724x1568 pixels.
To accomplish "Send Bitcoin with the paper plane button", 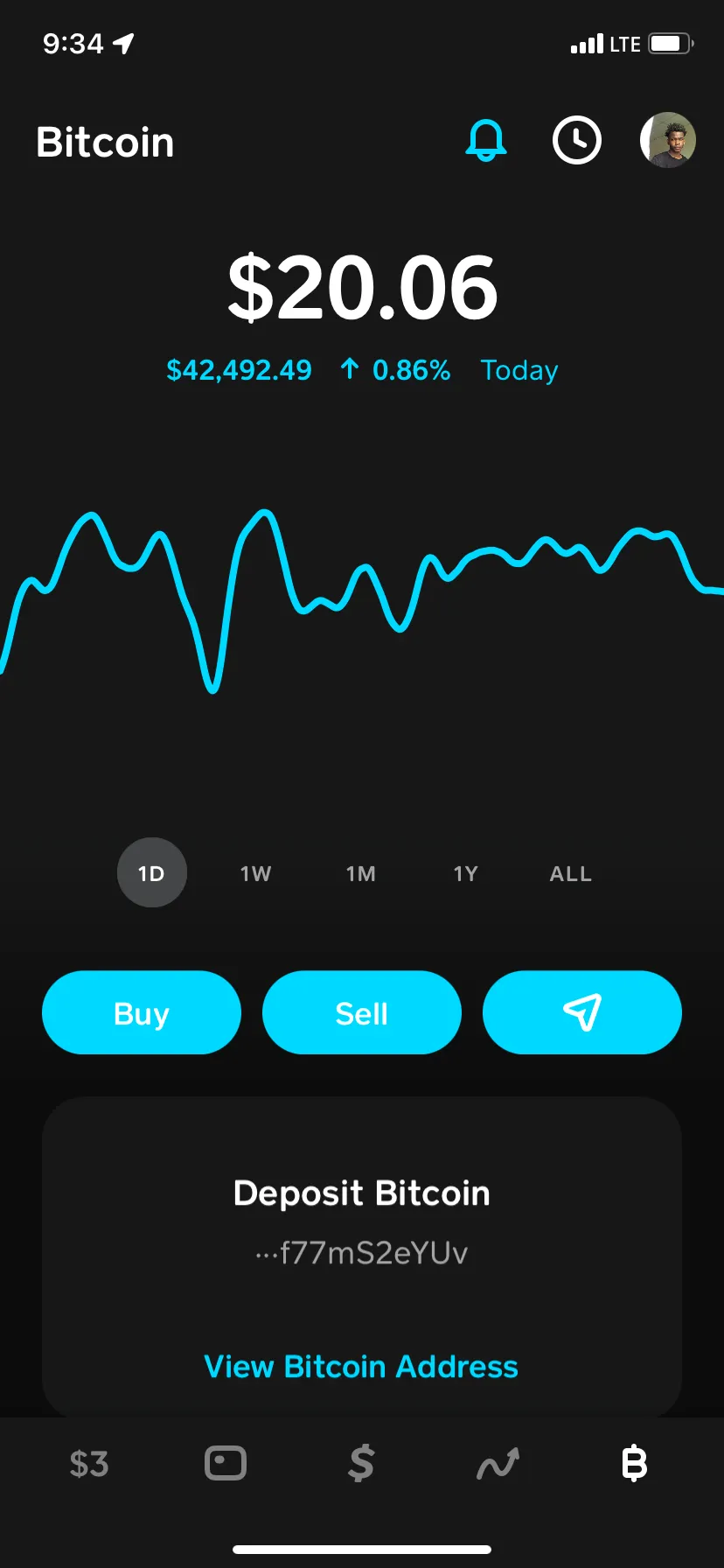I will point(582,1012).
